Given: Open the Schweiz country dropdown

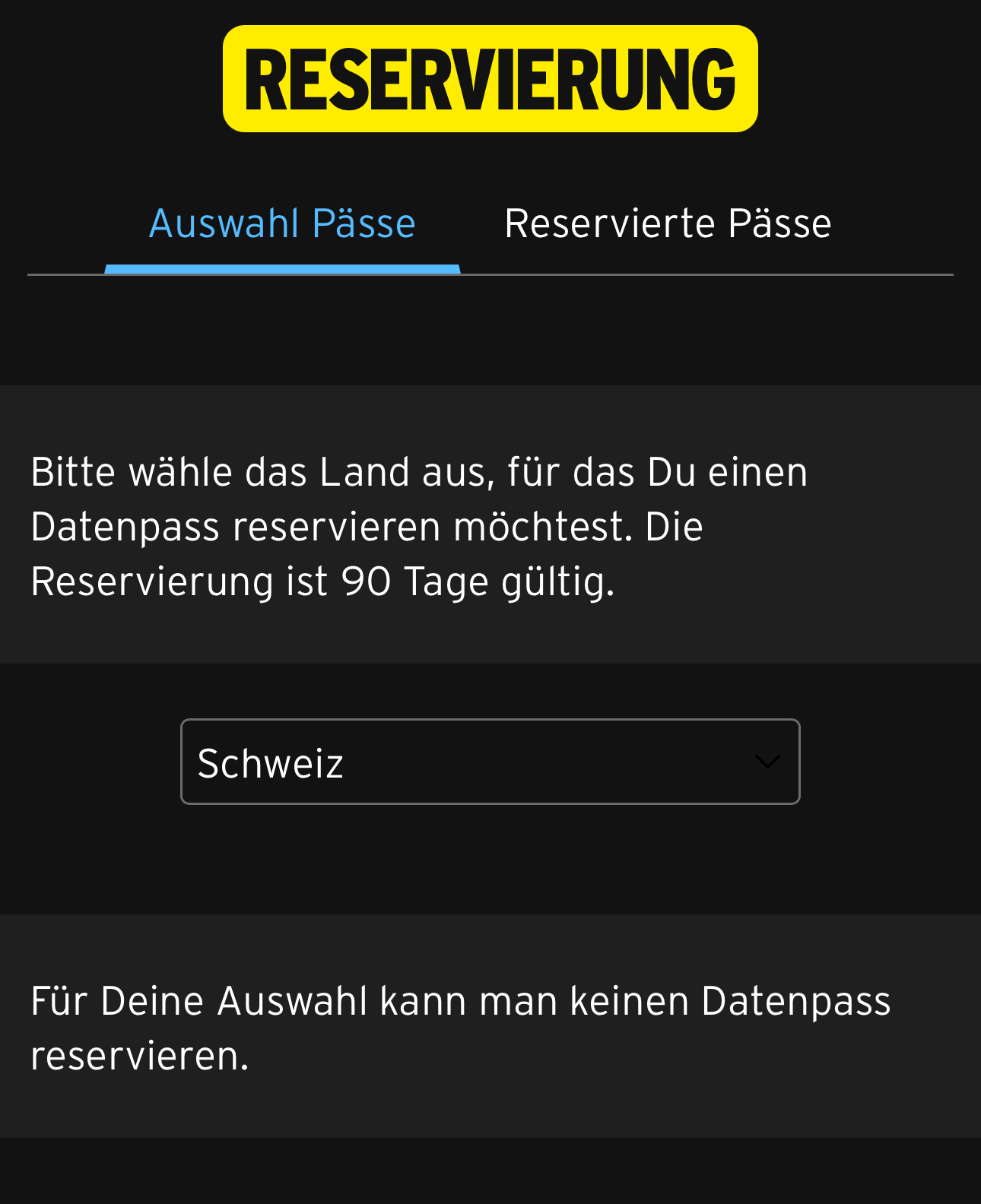Looking at the screenshot, I should pos(490,762).
